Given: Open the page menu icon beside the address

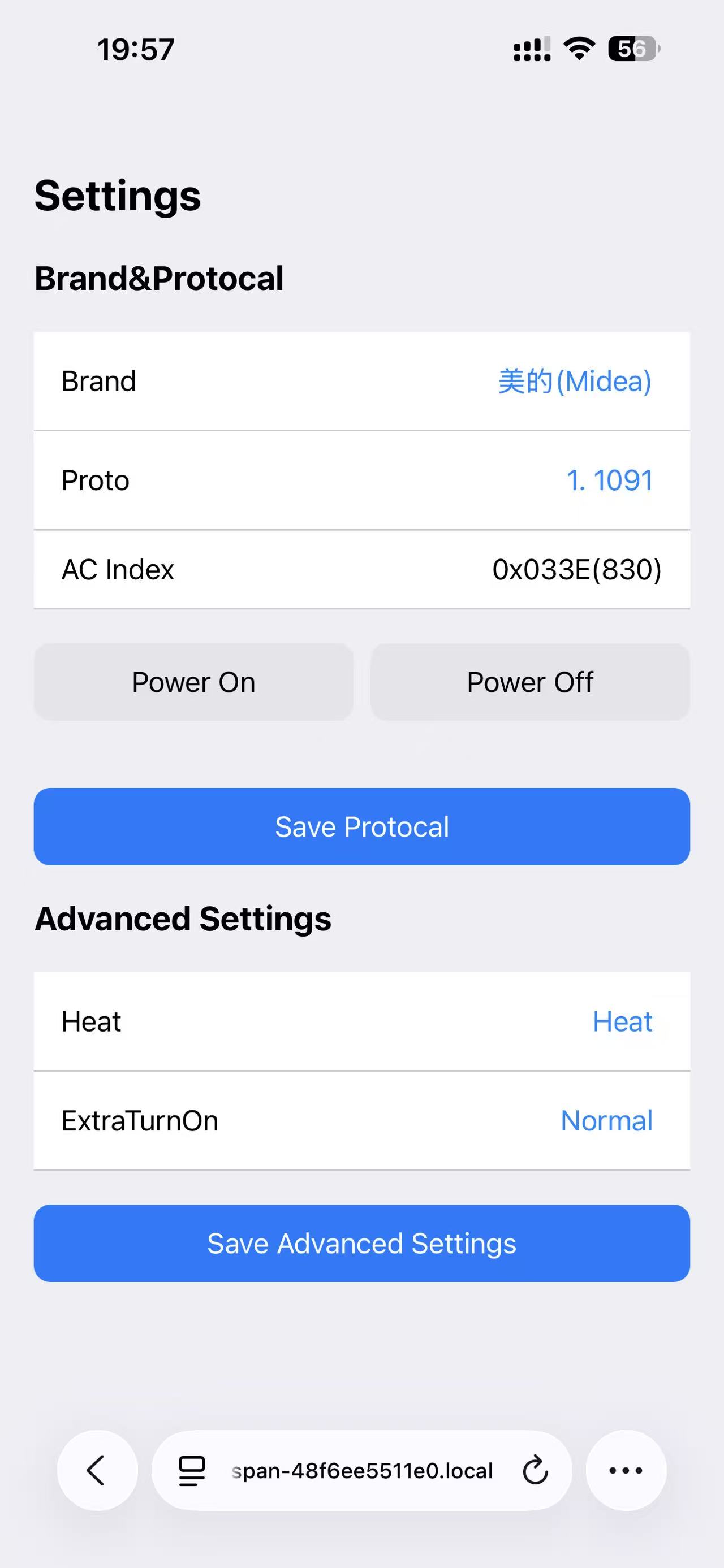Looking at the screenshot, I should tap(191, 1470).
